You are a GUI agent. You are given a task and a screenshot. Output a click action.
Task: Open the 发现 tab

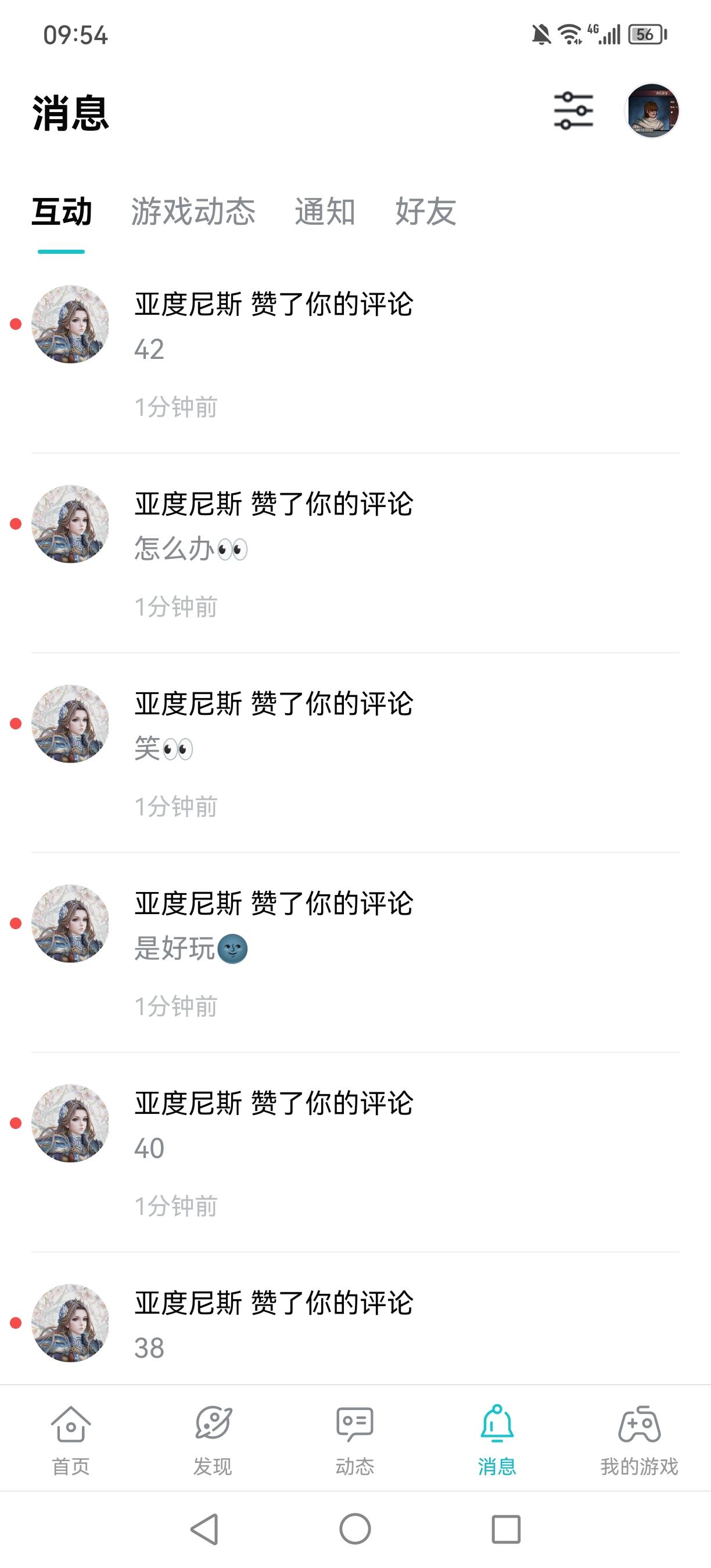tap(213, 1440)
